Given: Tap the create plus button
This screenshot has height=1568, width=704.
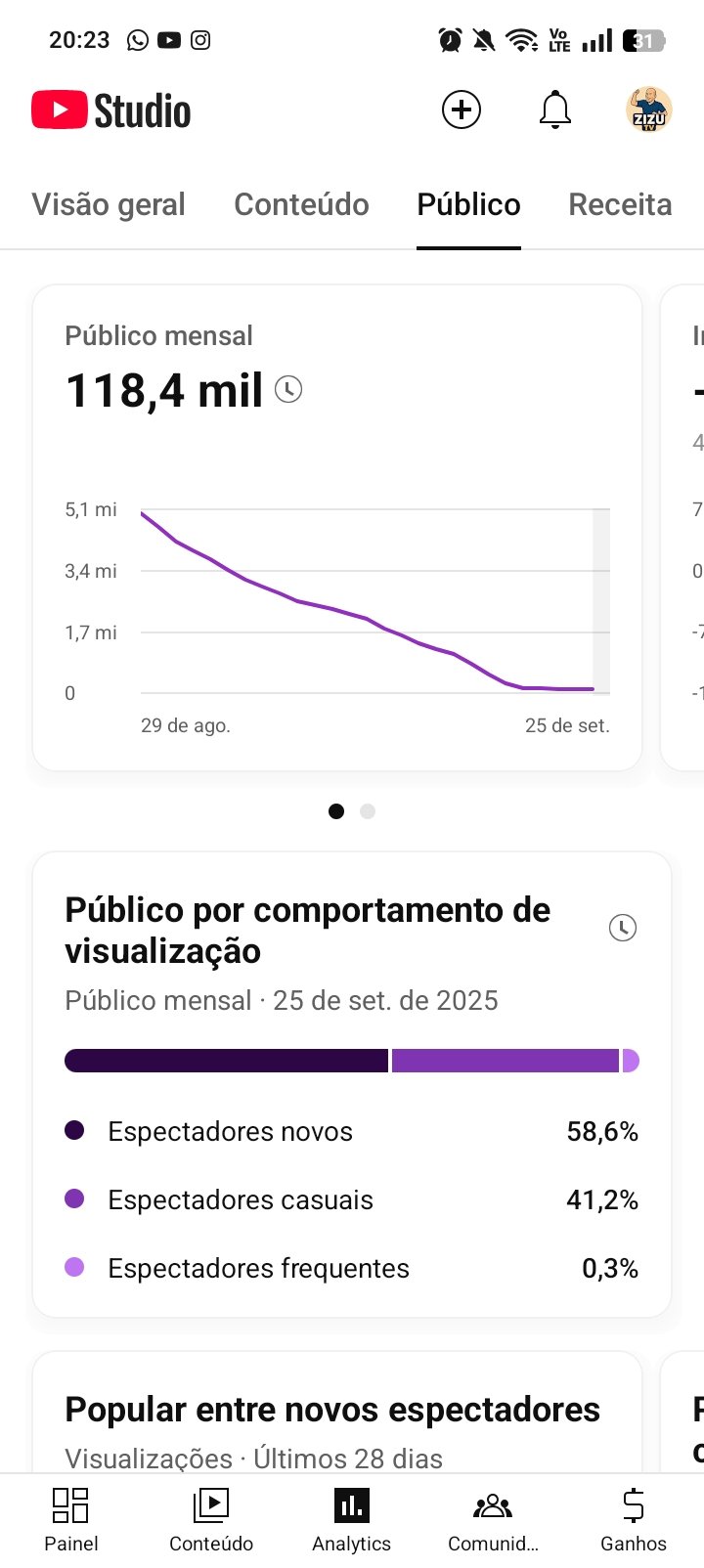Looking at the screenshot, I should (x=462, y=109).
